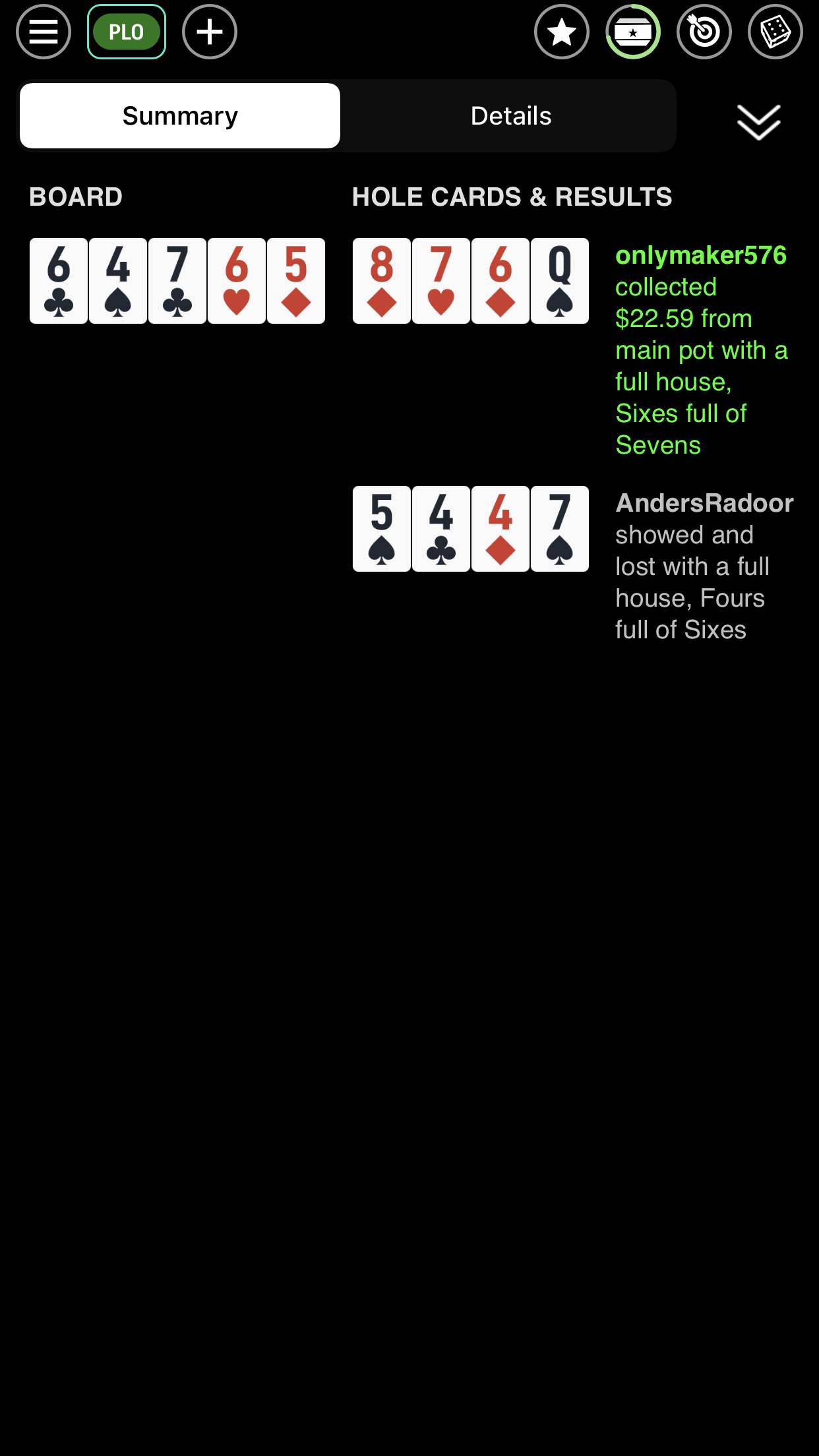Open the hamburger menu
This screenshot has width=819, height=1456.
point(44,32)
